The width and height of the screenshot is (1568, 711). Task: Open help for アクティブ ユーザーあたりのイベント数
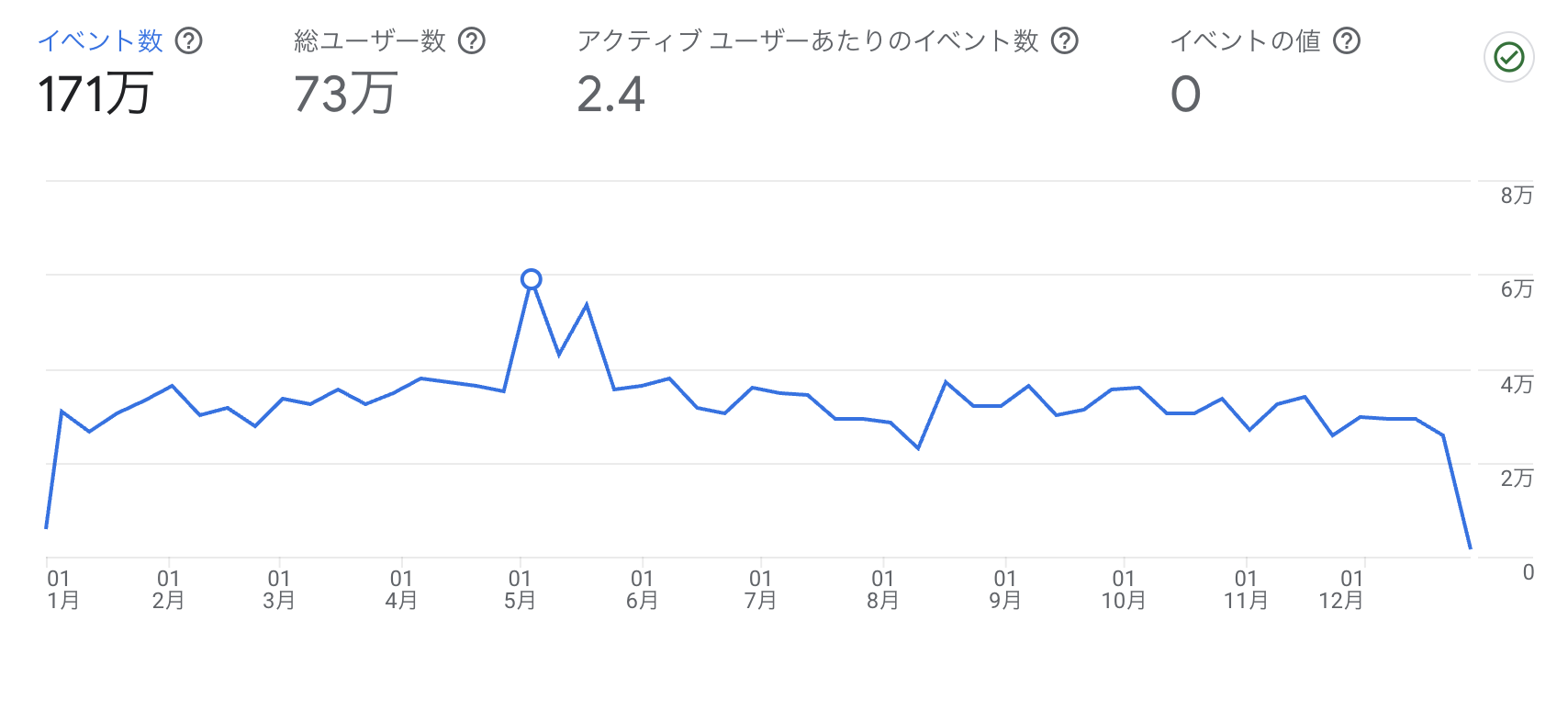1065,41
